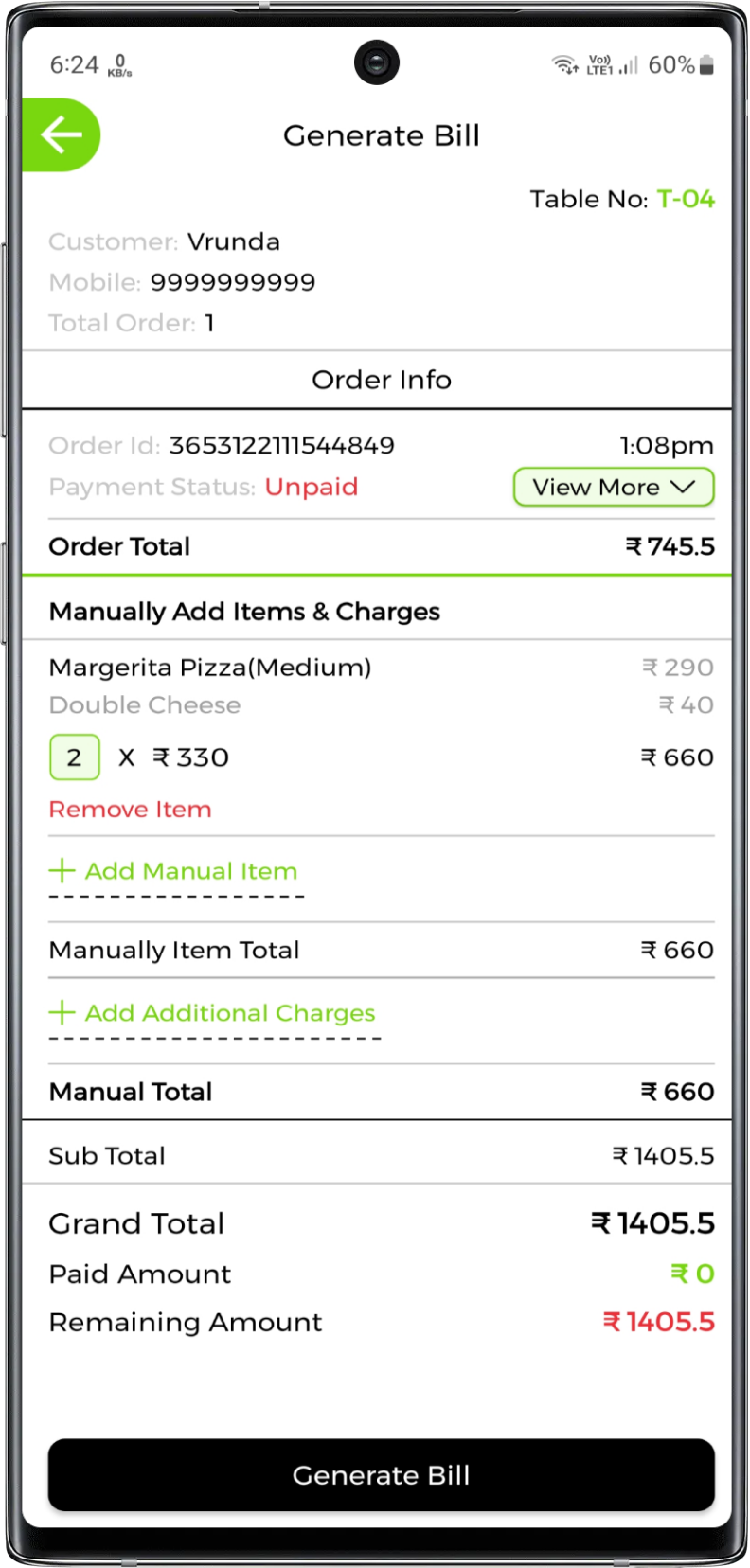
Task: Remove Margerita Pizza manual item
Action: [x=130, y=810]
